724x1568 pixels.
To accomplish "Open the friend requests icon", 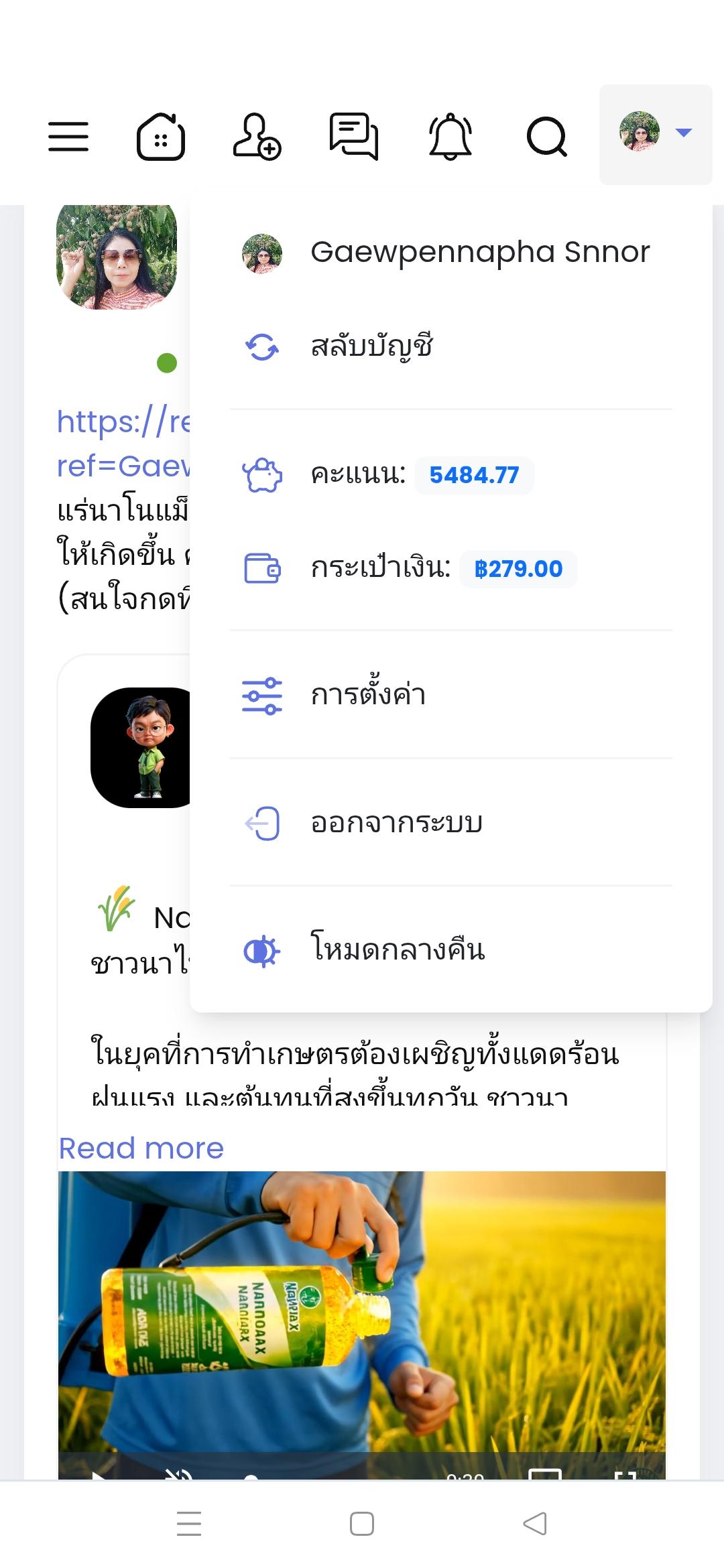I will click(257, 137).
